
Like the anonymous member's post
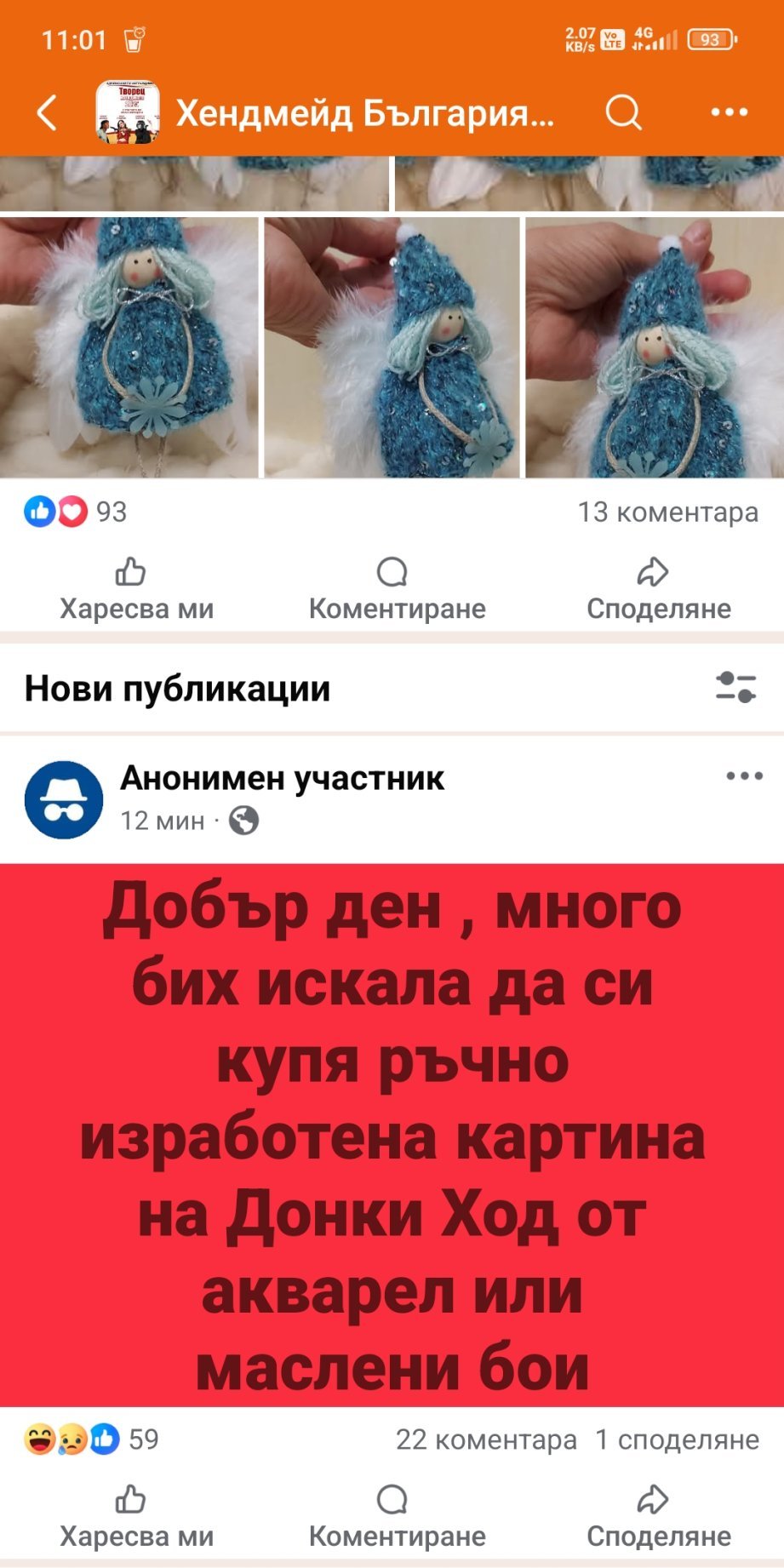point(136,1517)
